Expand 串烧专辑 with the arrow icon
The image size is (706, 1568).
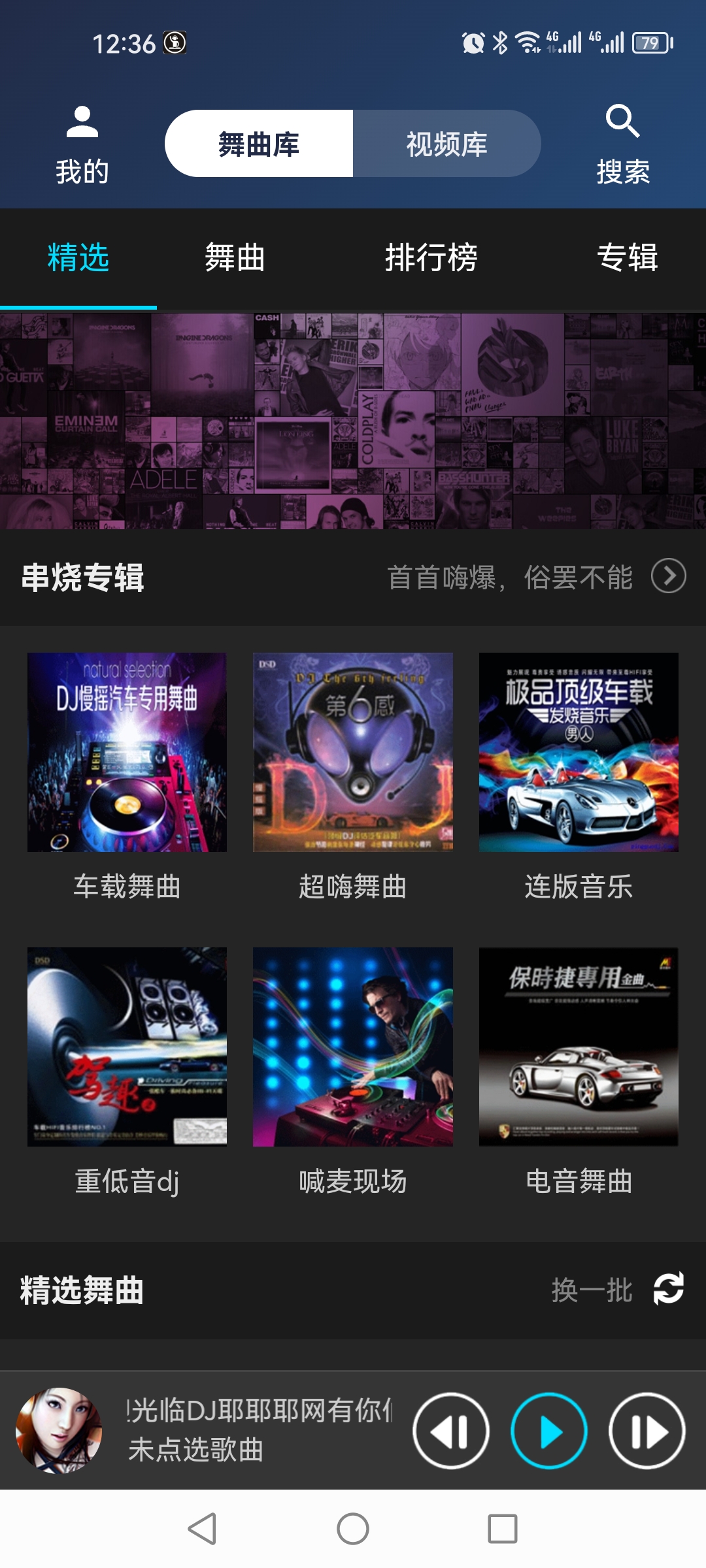pos(668,576)
